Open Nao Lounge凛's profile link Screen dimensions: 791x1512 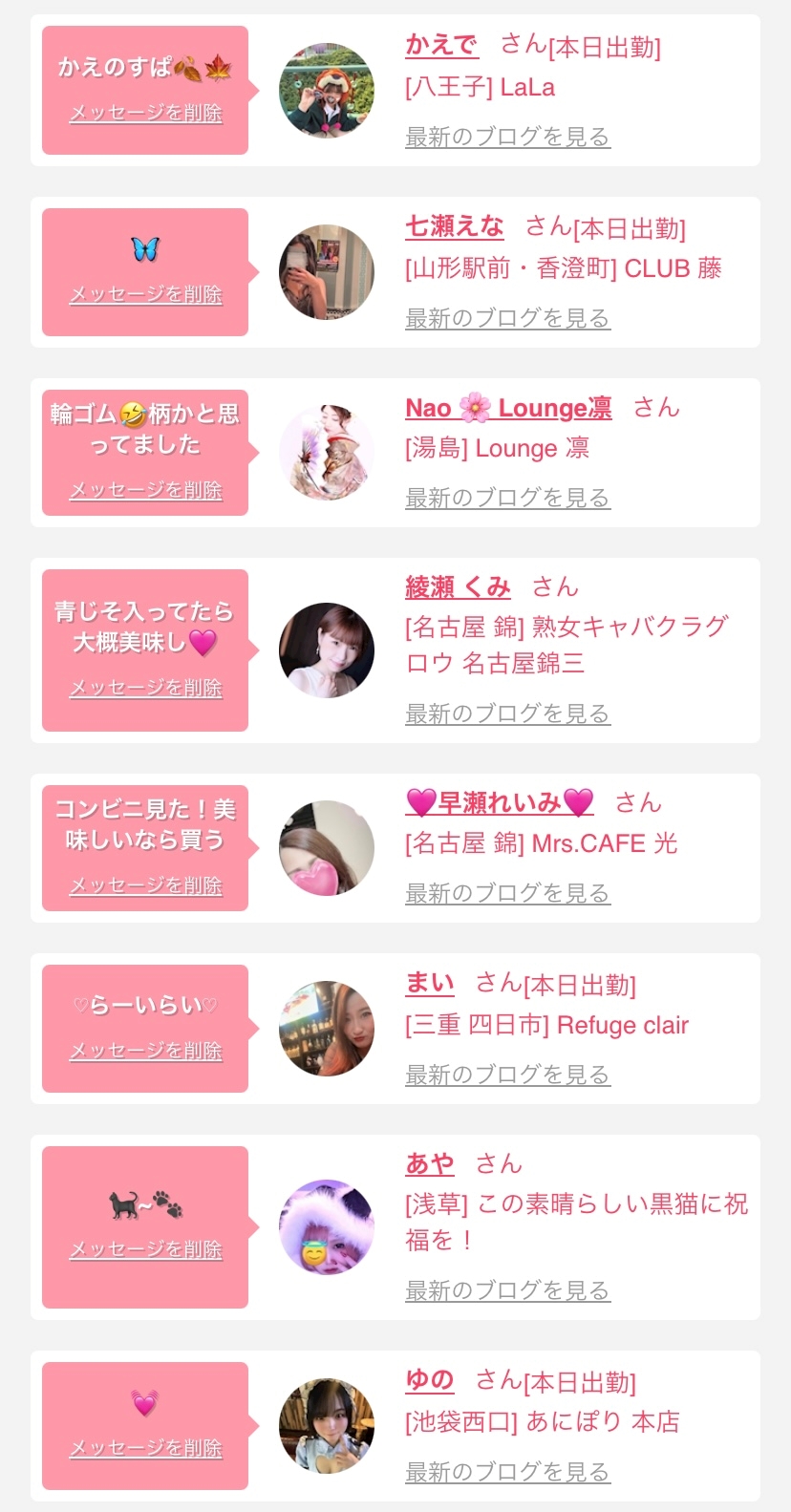508,408
